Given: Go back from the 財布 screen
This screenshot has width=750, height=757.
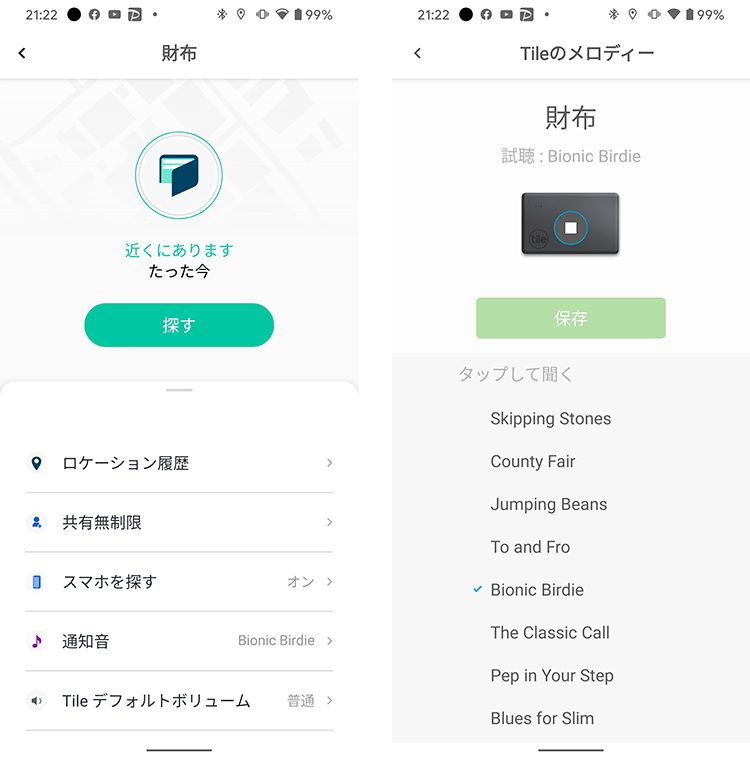Looking at the screenshot, I should click(22, 53).
